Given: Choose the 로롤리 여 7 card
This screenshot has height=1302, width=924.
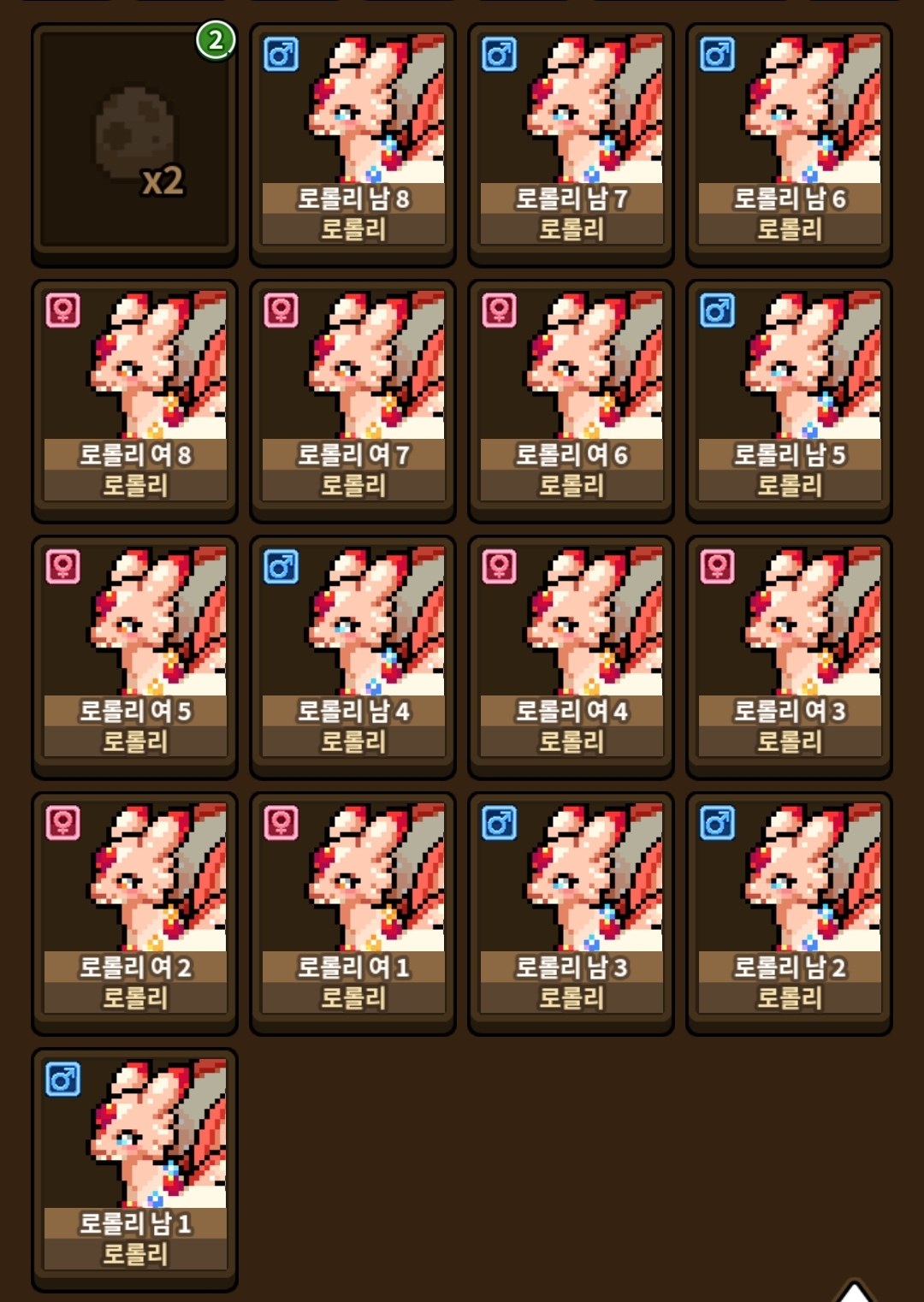Looking at the screenshot, I should (x=352, y=400).
